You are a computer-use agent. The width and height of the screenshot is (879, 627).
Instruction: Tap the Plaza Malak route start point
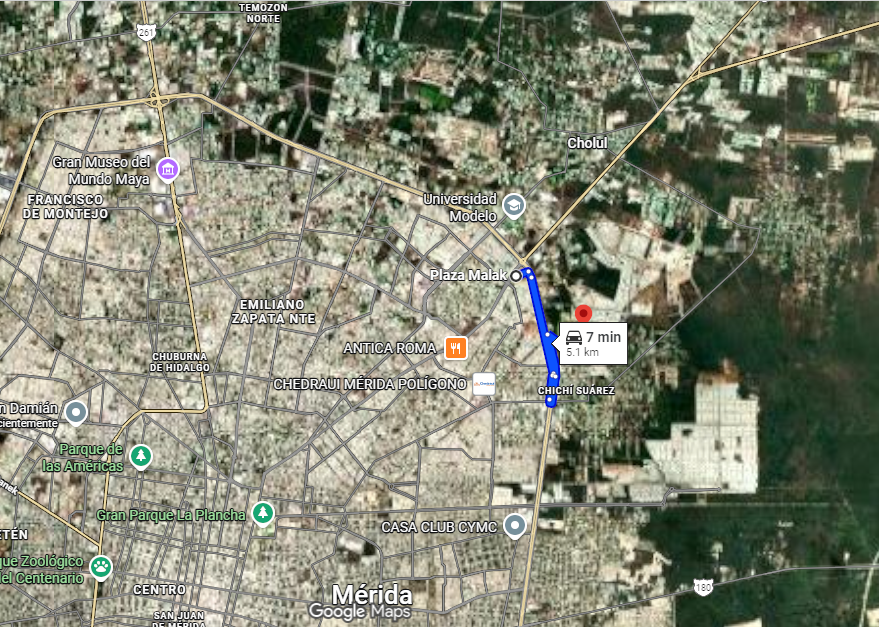coord(516,275)
